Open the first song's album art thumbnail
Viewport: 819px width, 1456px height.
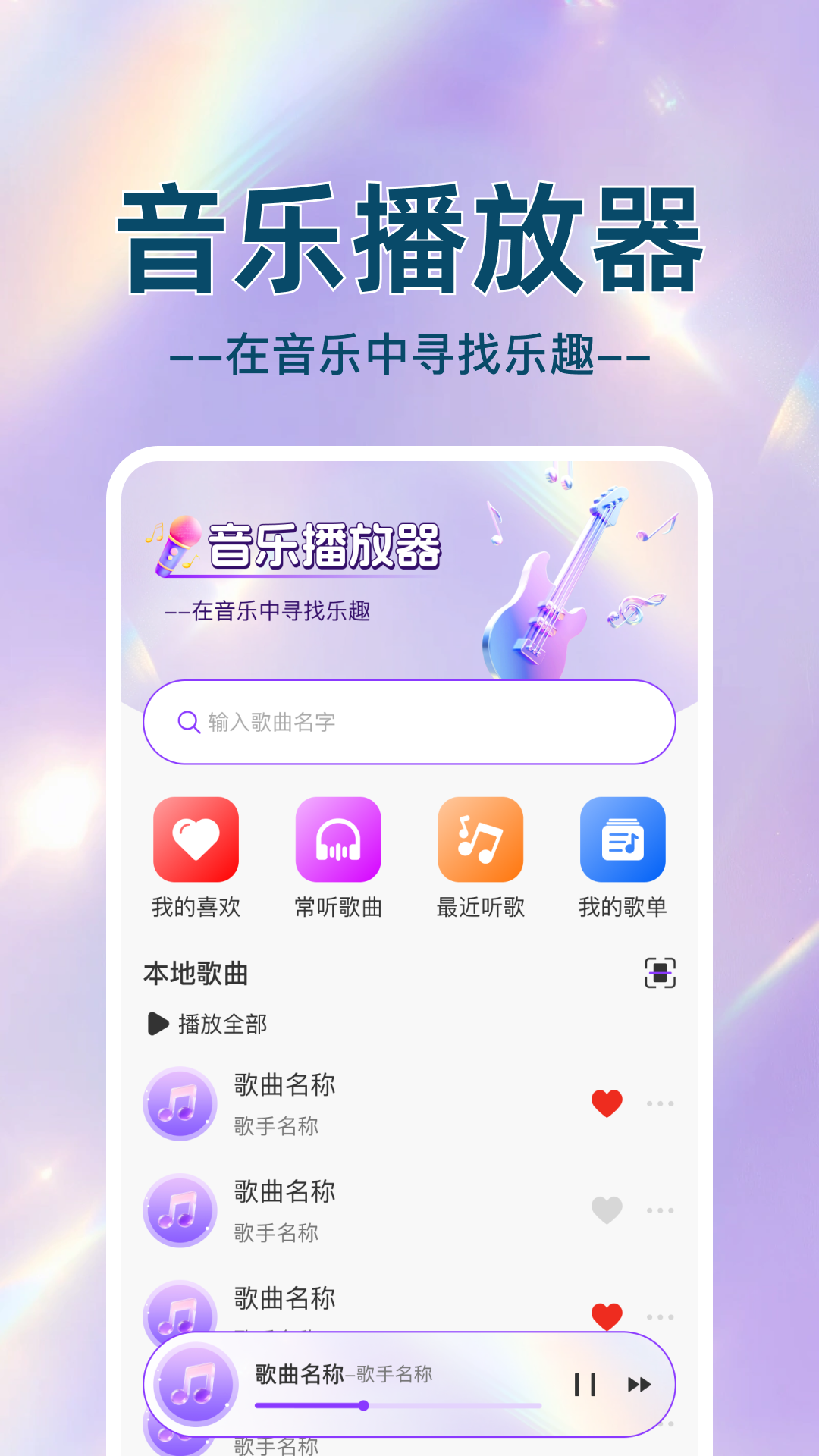pos(180,1103)
